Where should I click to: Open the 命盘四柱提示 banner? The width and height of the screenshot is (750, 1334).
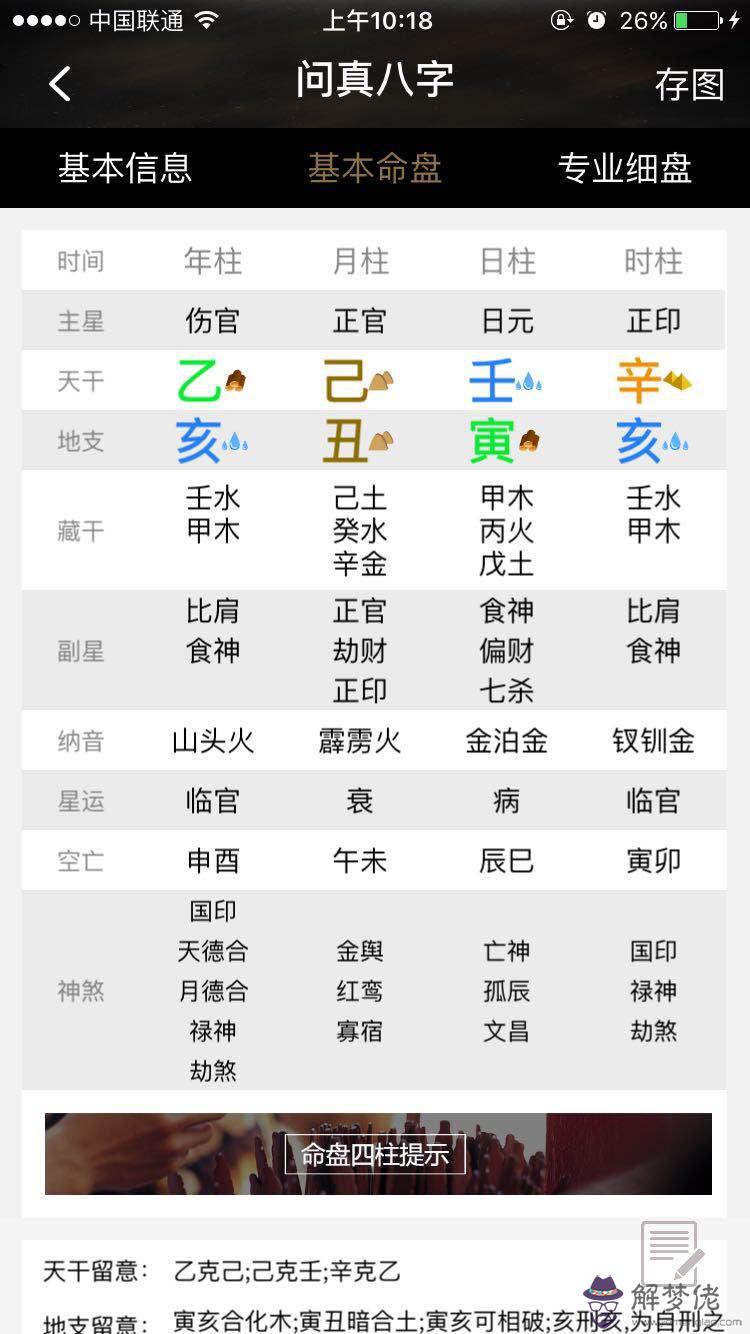point(376,1154)
